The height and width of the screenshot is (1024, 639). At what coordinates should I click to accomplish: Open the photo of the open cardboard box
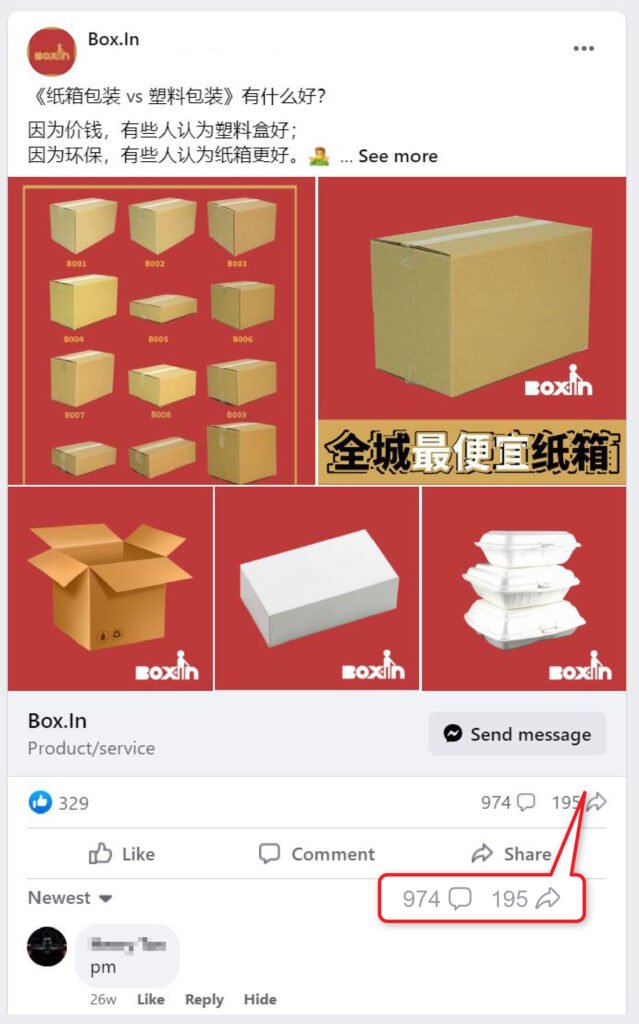110,588
